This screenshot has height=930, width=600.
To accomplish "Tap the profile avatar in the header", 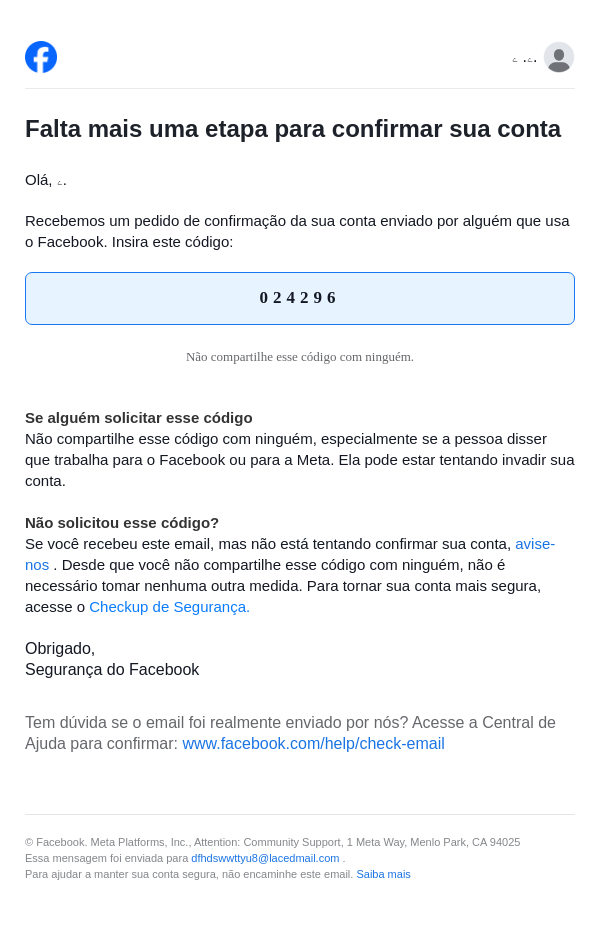I will click(559, 57).
